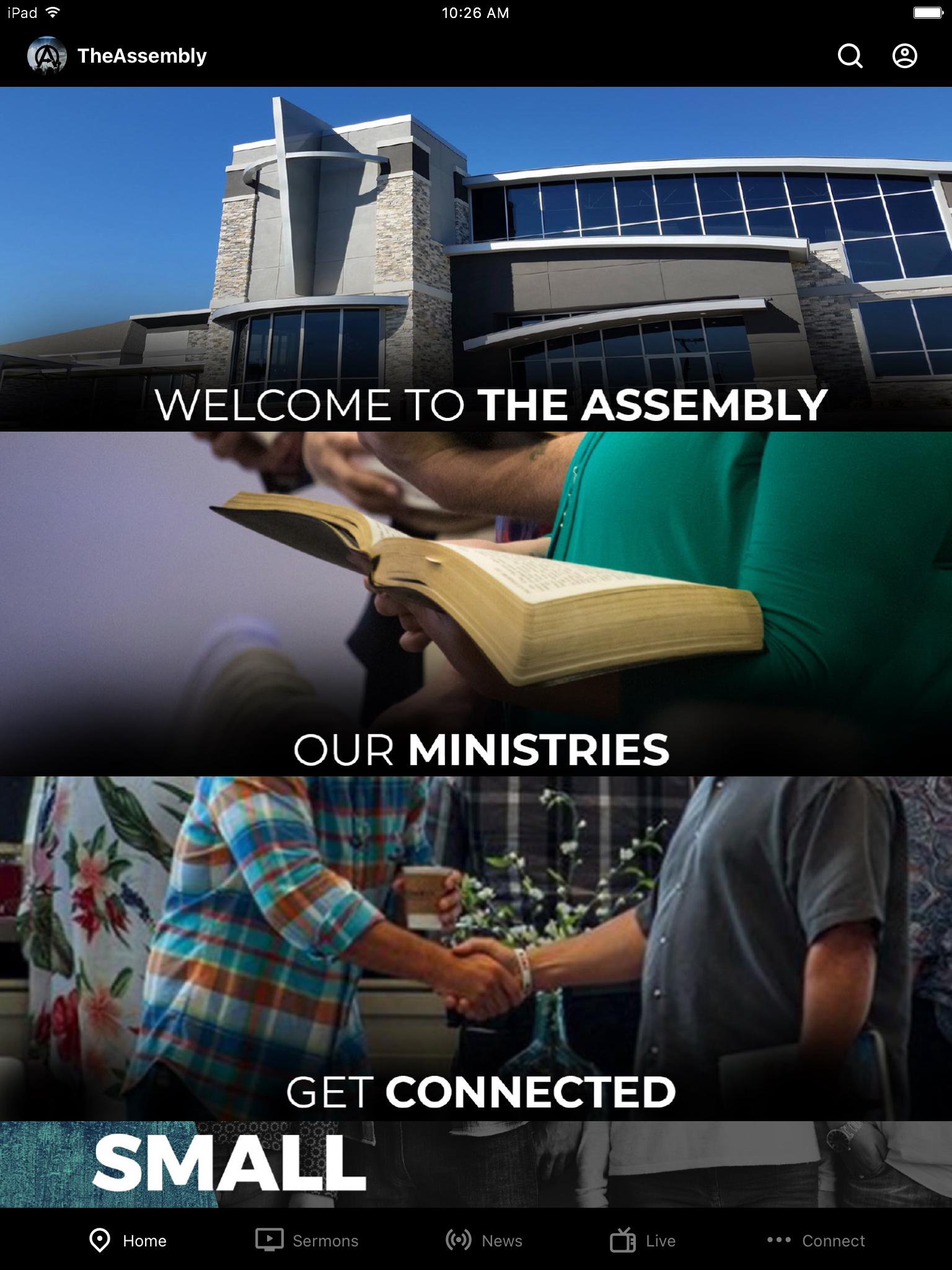Image resolution: width=952 pixels, height=1270 pixels.
Task: Switch to the Sermons tab
Action: 307,1240
